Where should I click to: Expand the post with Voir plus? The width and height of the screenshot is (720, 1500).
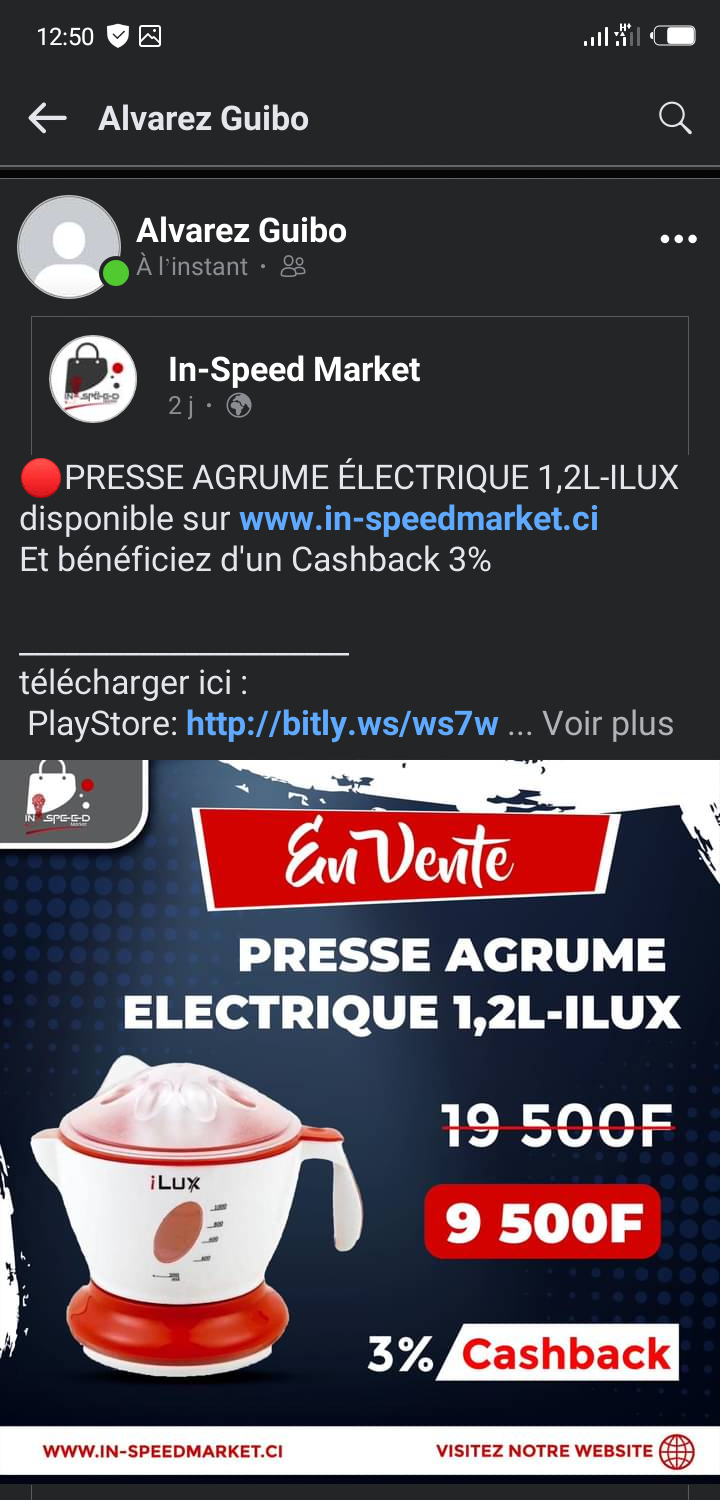click(608, 723)
